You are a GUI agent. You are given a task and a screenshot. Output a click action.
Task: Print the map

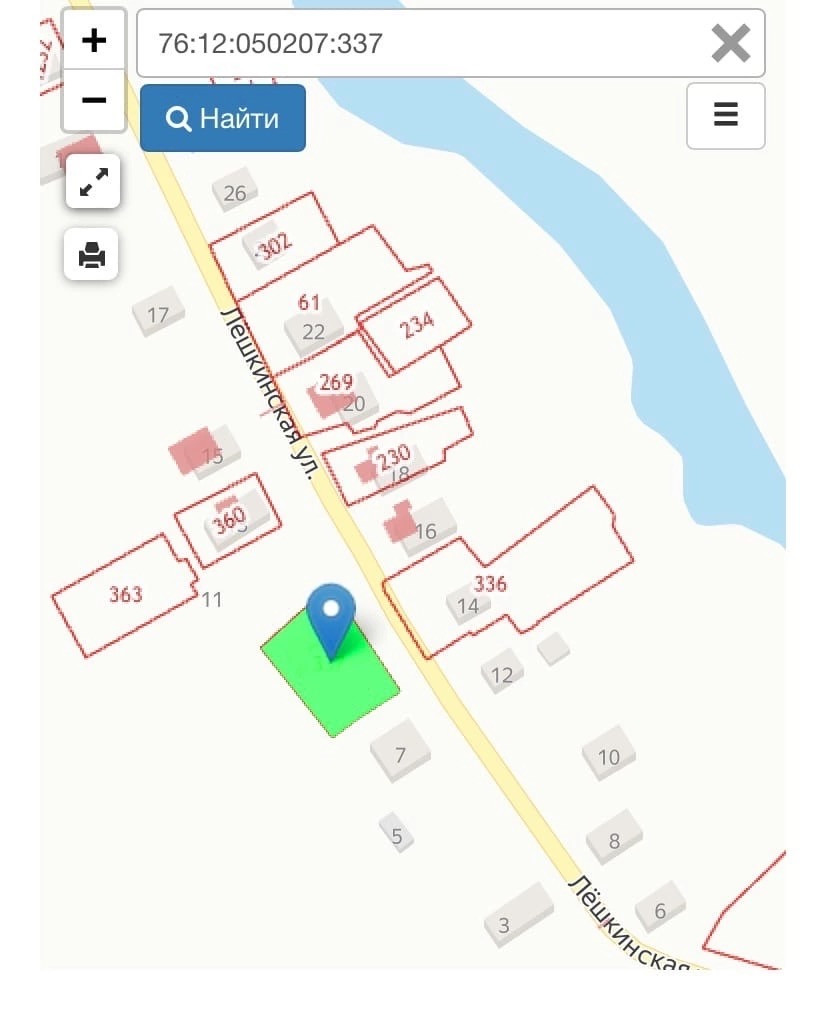tap(92, 254)
